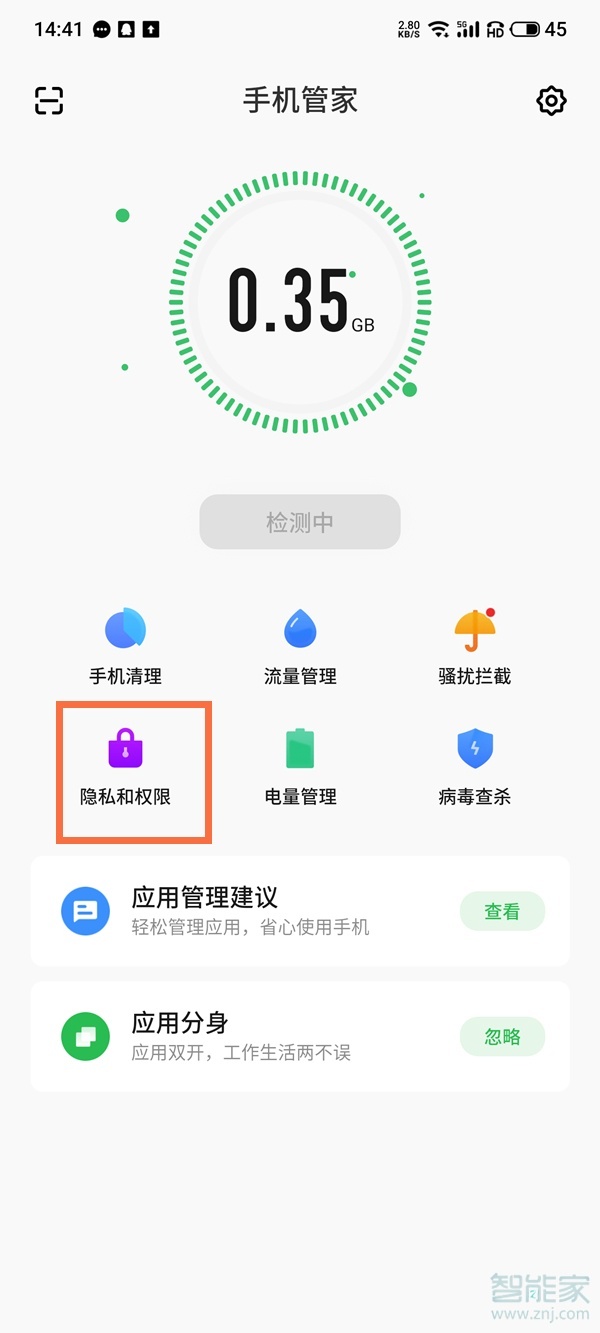Open the 应用管理建议 card
Viewport: 600px width, 1333px height.
[250, 911]
